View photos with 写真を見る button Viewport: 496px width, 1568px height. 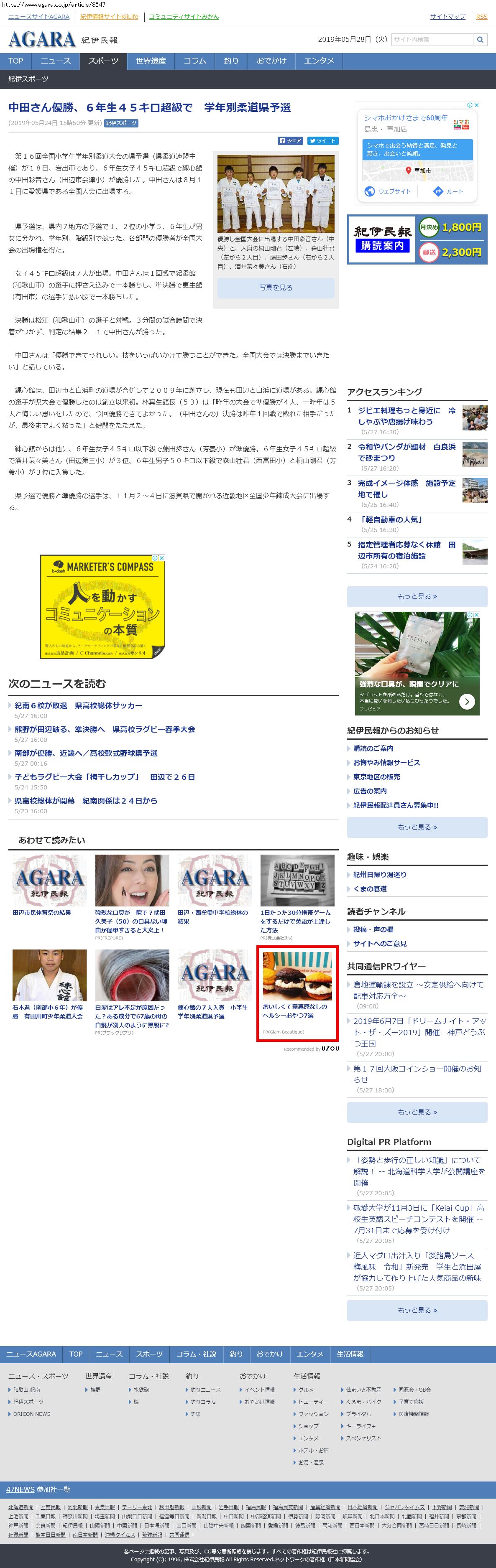tap(276, 287)
